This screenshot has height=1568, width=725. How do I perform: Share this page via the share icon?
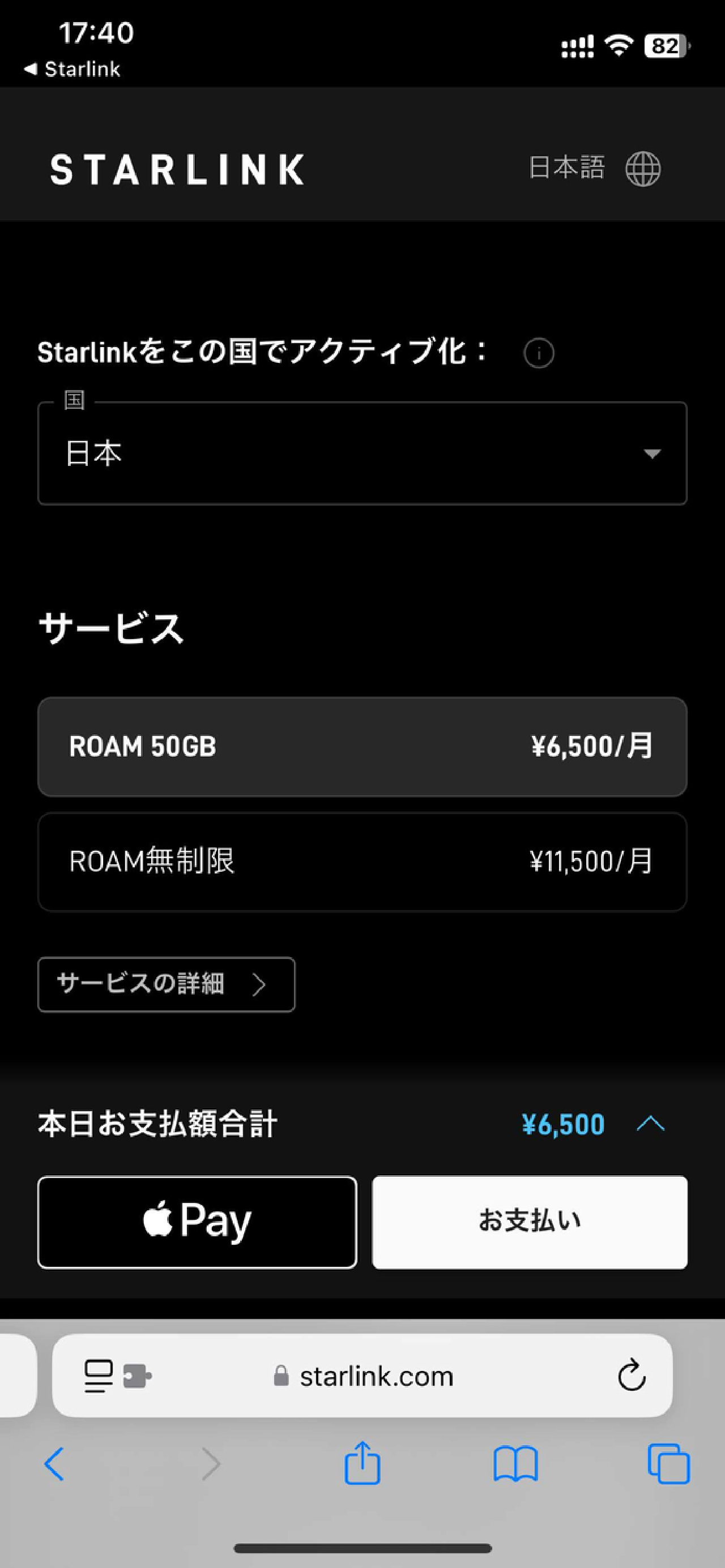tap(362, 1463)
